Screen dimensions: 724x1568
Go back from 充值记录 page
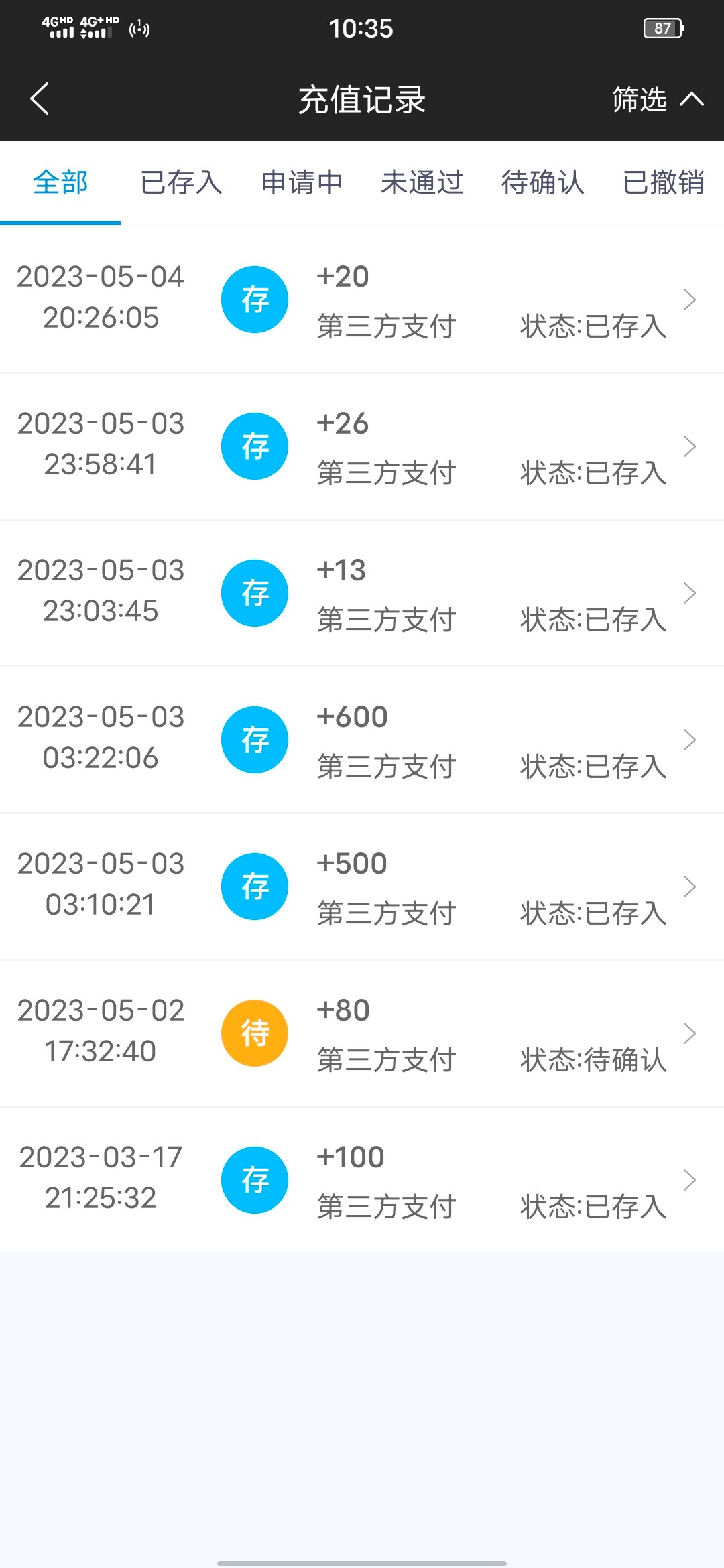coord(40,99)
